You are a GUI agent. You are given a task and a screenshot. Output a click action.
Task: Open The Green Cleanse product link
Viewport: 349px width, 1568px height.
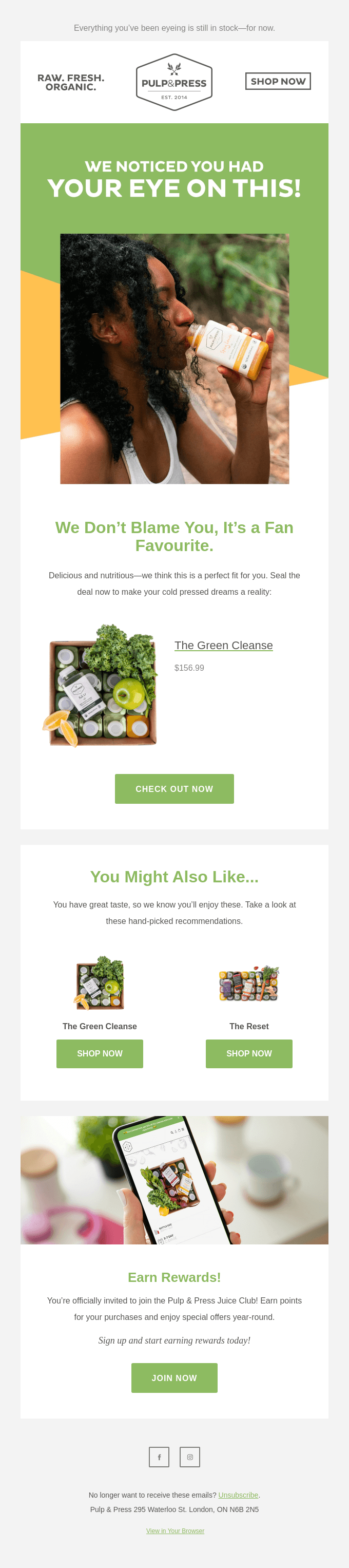point(223,645)
